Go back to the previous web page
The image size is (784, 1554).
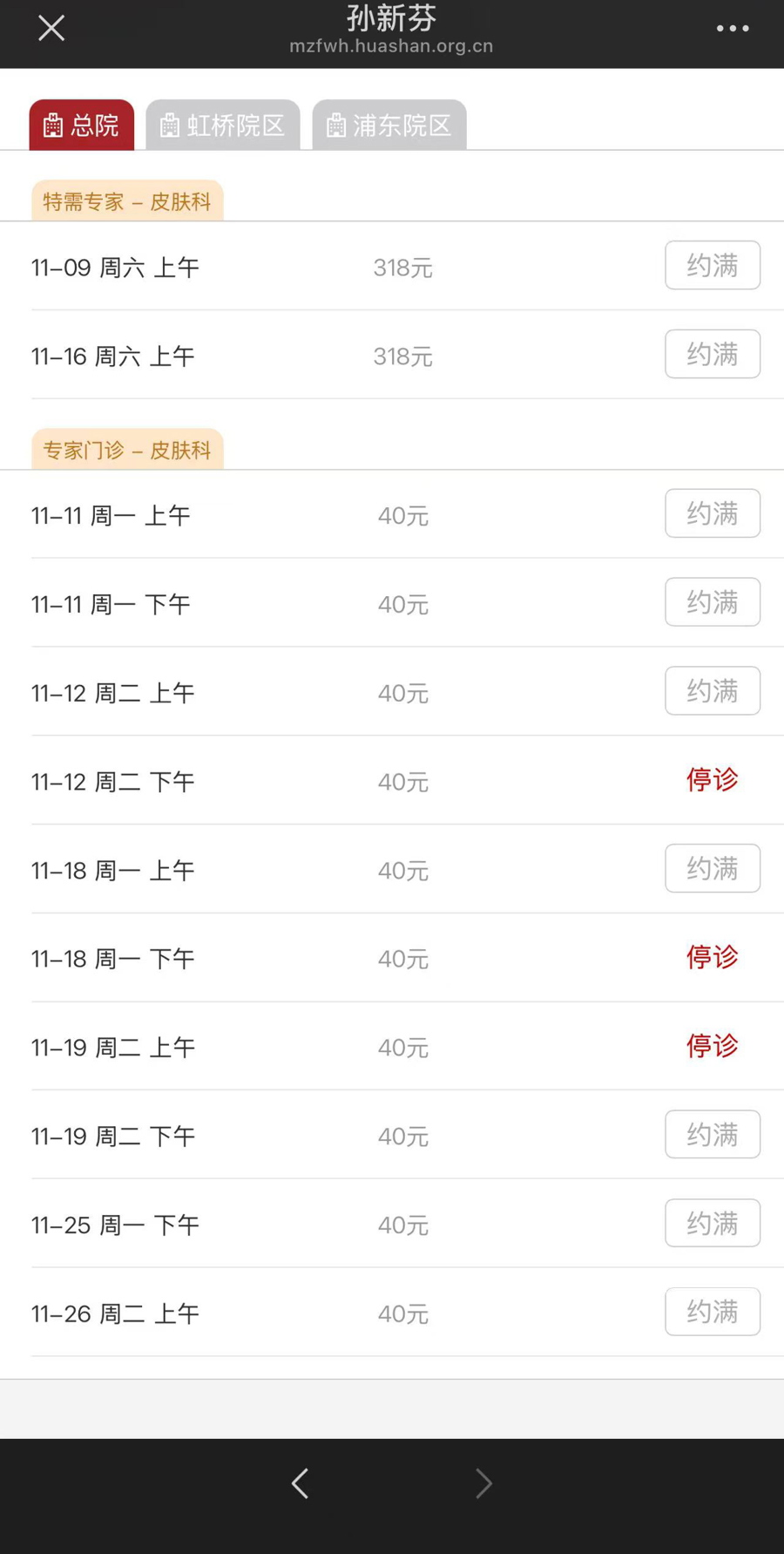pyautogui.click(x=300, y=1483)
